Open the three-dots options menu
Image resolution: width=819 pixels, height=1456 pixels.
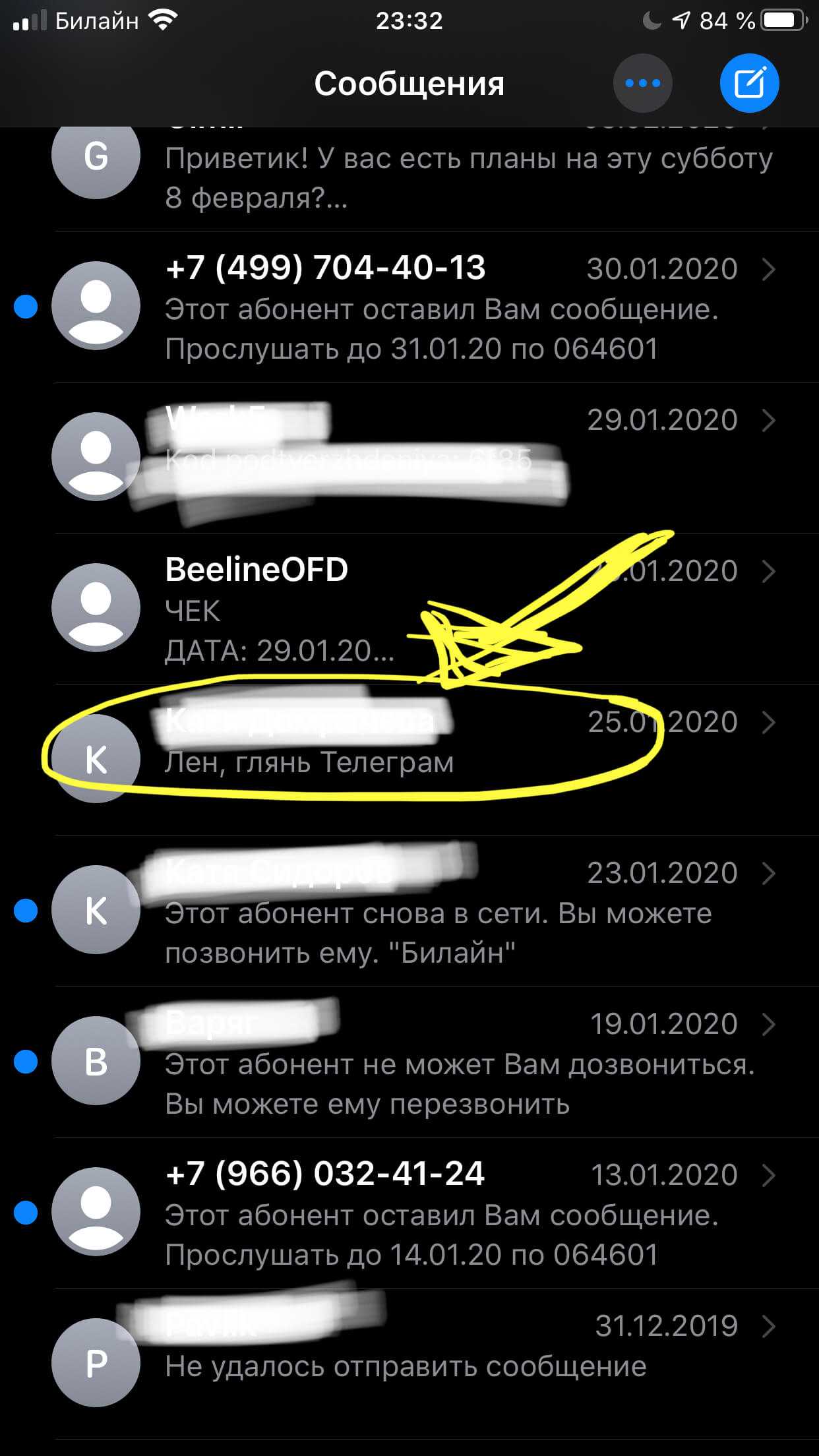pyautogui.click(x=642, y=84)
